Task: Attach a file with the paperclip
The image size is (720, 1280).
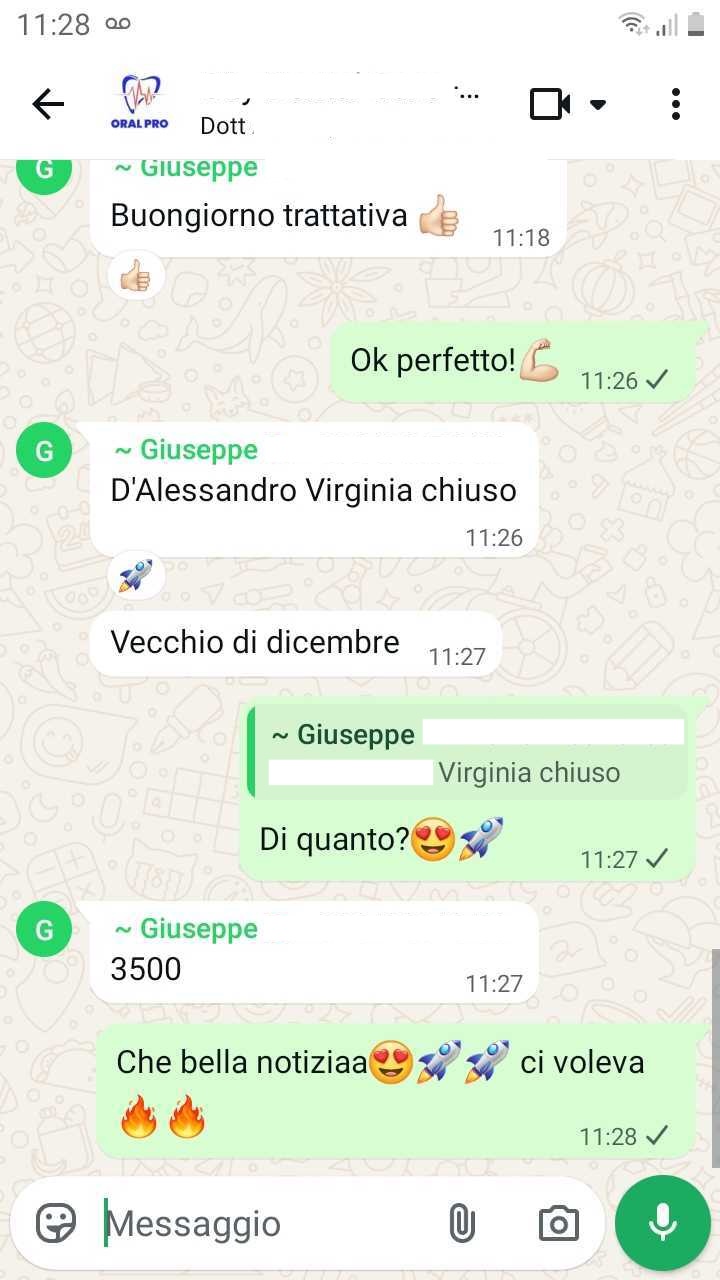Action: pyautogui.click(x=461, y=1223)
